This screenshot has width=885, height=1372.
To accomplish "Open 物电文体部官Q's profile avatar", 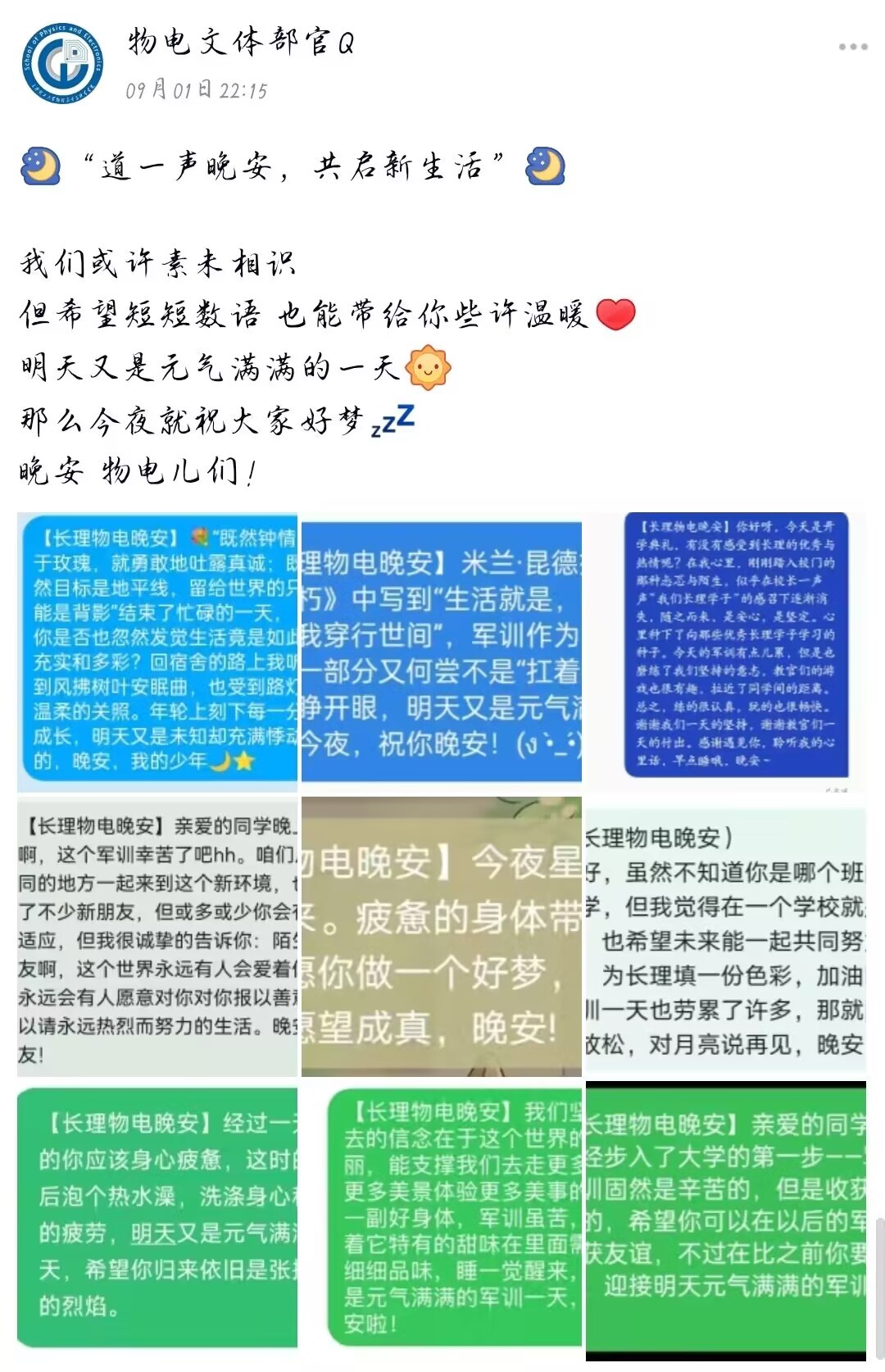I will click(62, 63).
